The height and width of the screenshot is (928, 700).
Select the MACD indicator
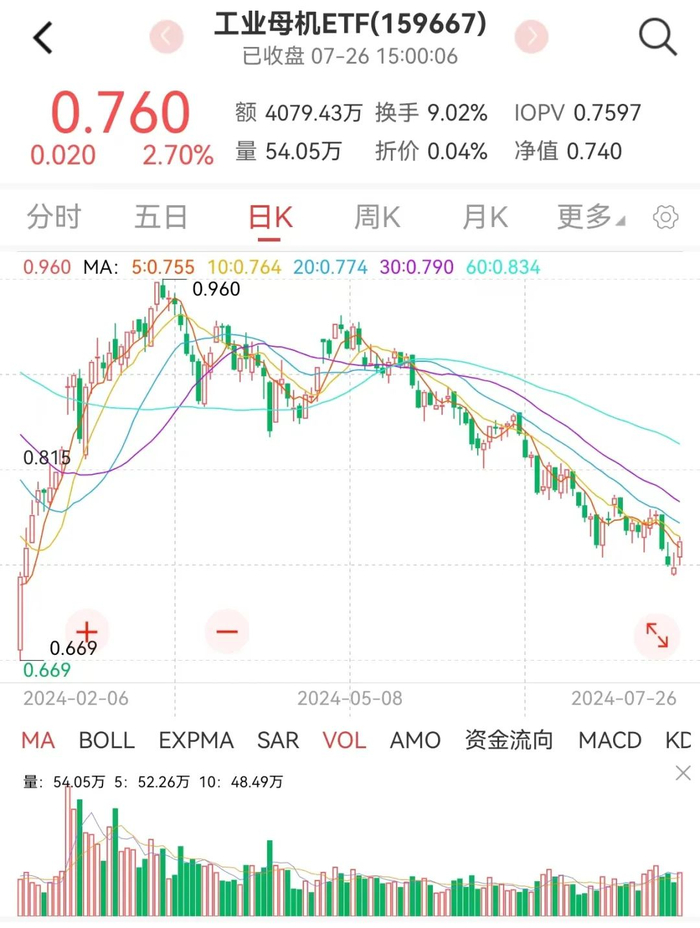tap(610, 740)
